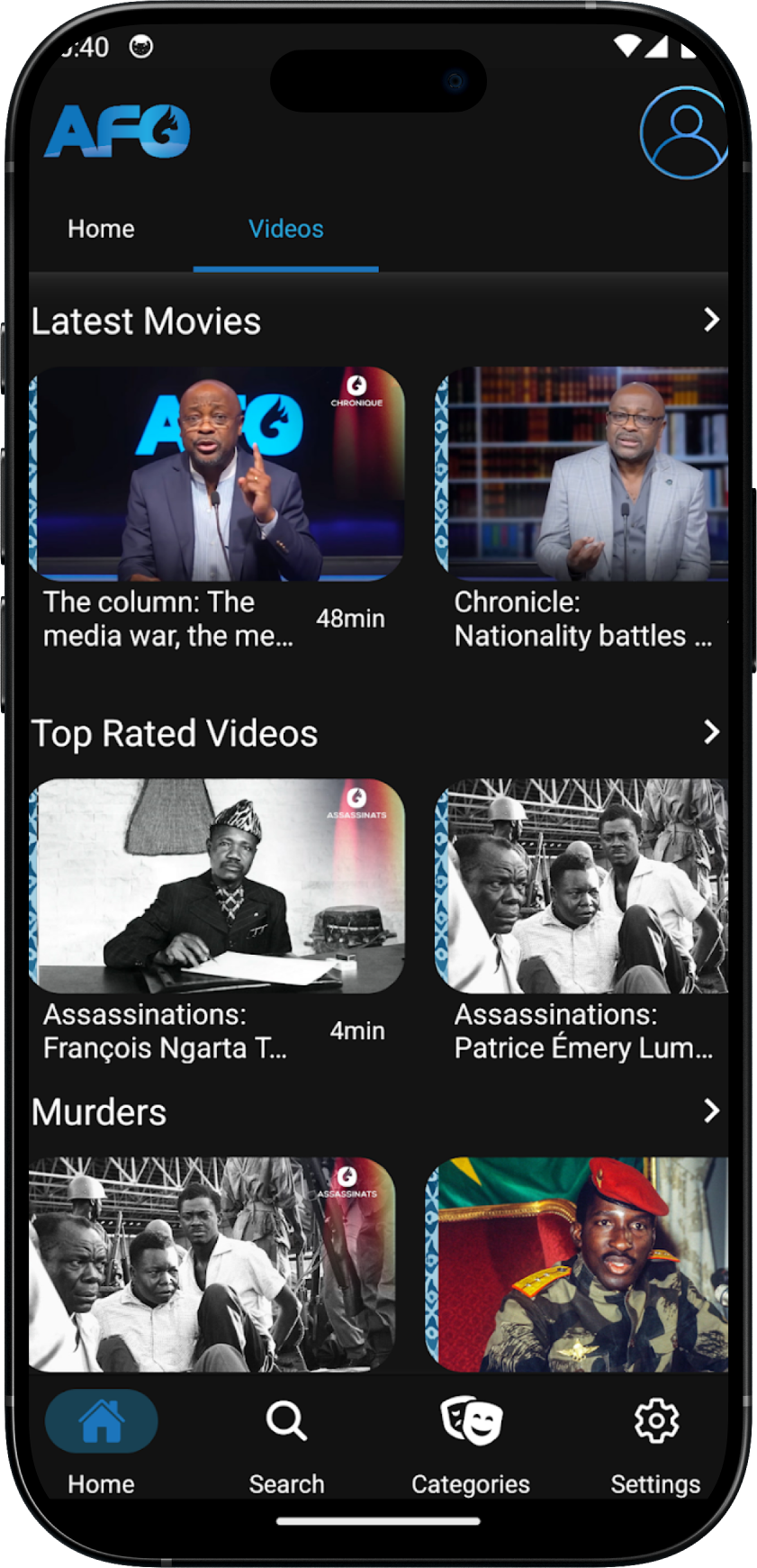Open Assassinations: Patrice Émery Lumumba video
757x1568 pixels.
581,886
